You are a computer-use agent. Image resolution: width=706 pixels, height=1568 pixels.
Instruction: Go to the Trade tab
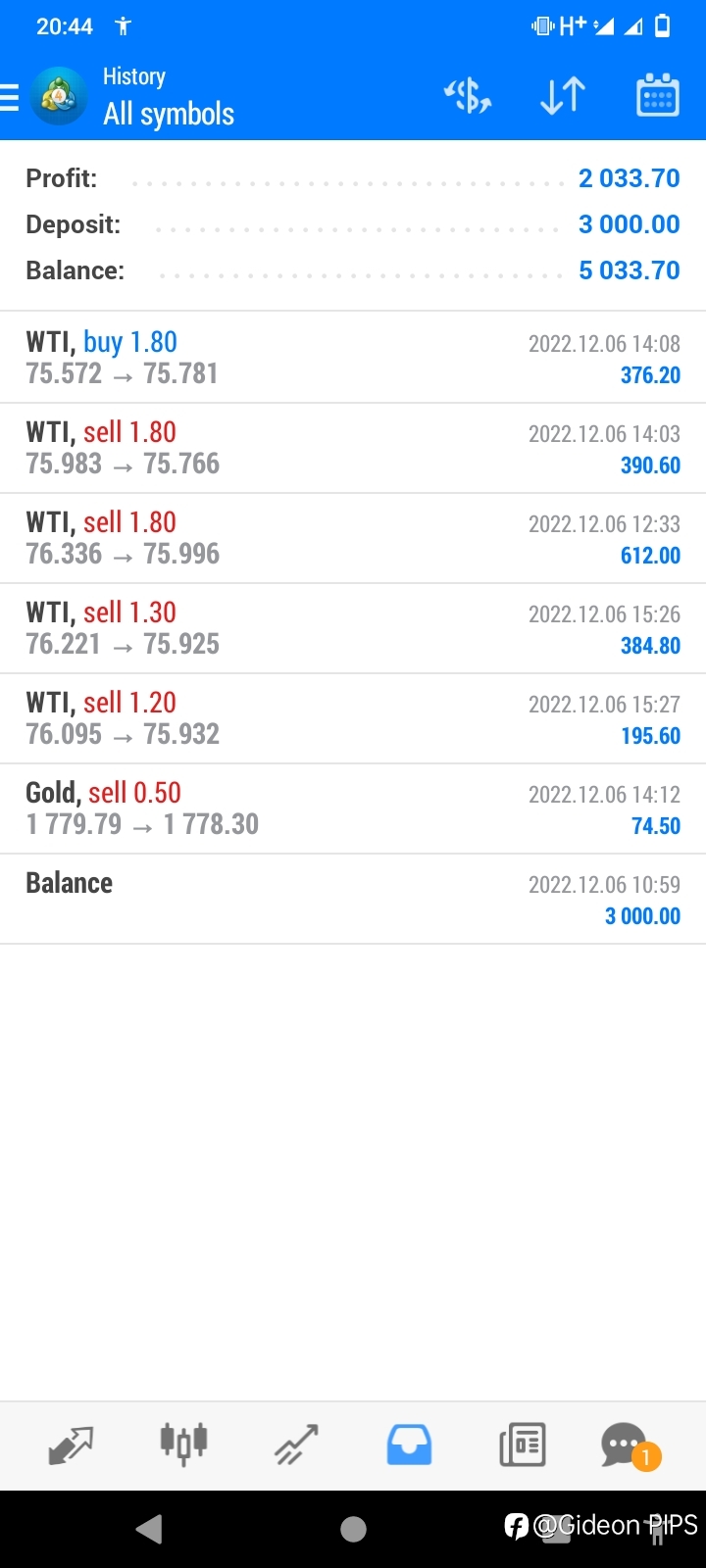(x=296, y=1445)
